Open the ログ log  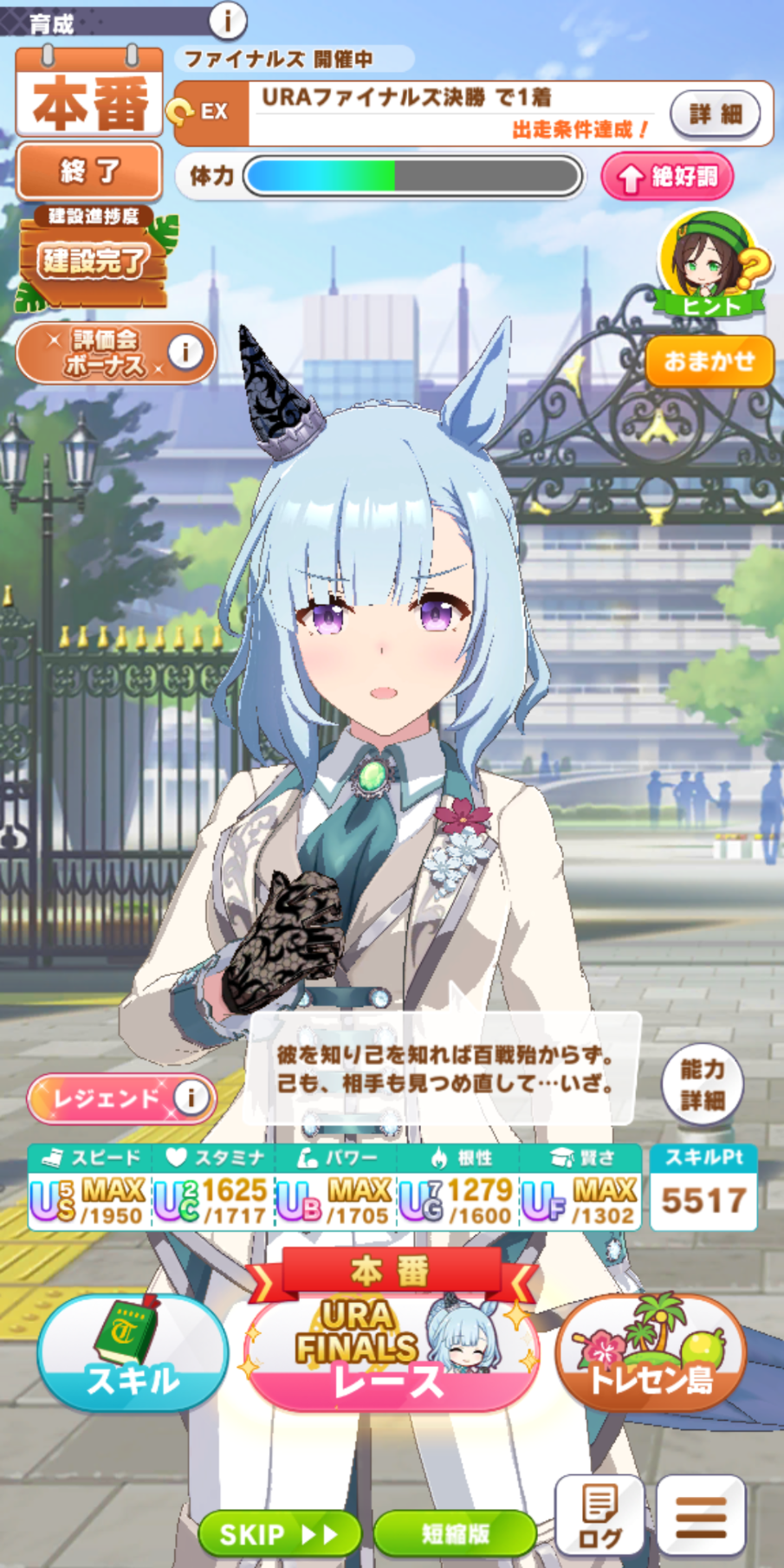point(599,1517)
